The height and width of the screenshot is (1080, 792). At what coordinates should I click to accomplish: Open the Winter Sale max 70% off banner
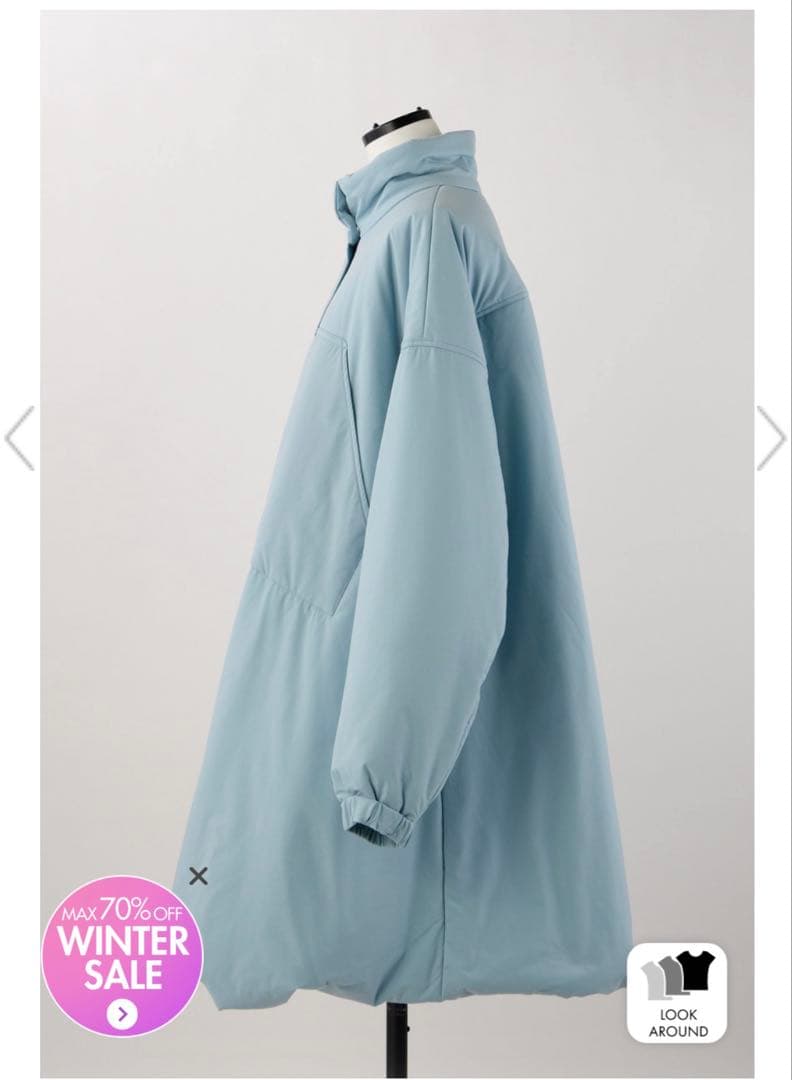pyautogui.click(x=122, y=956)
